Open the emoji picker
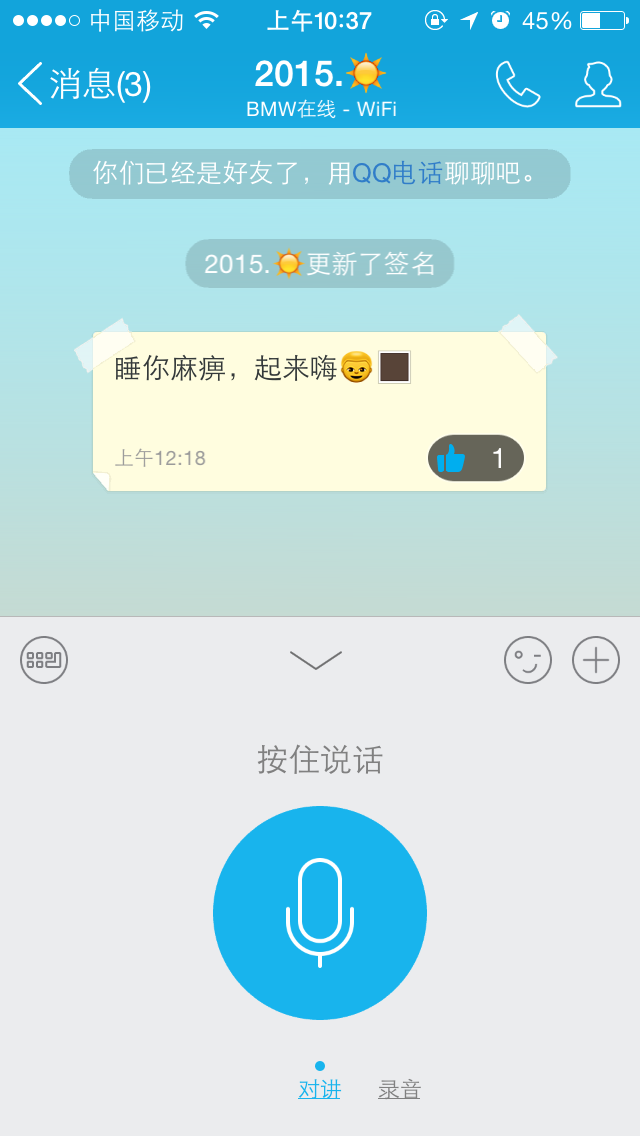The height and width of the screenshot is (1136, 640). click(x=528, y=660)
